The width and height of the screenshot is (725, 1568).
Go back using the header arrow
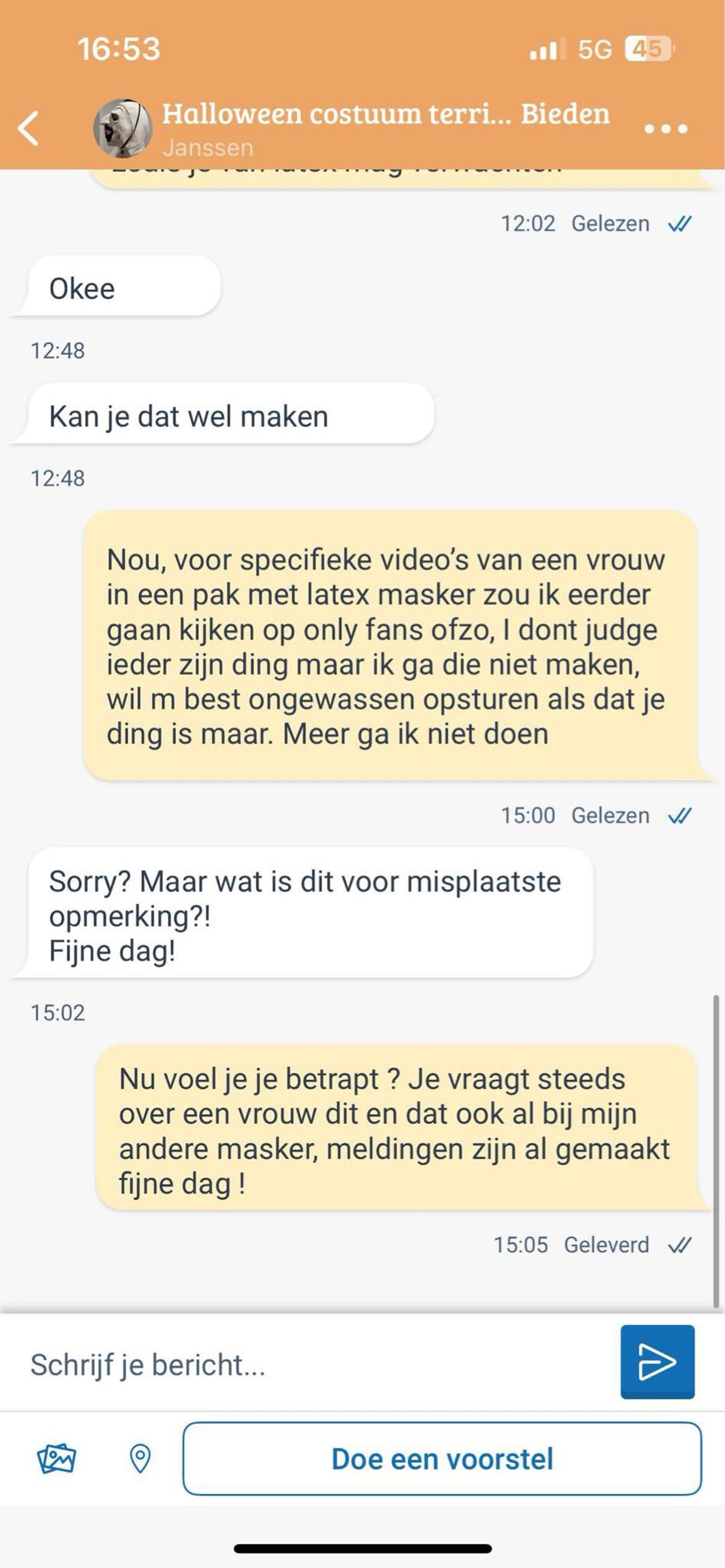tap(28, 129)
